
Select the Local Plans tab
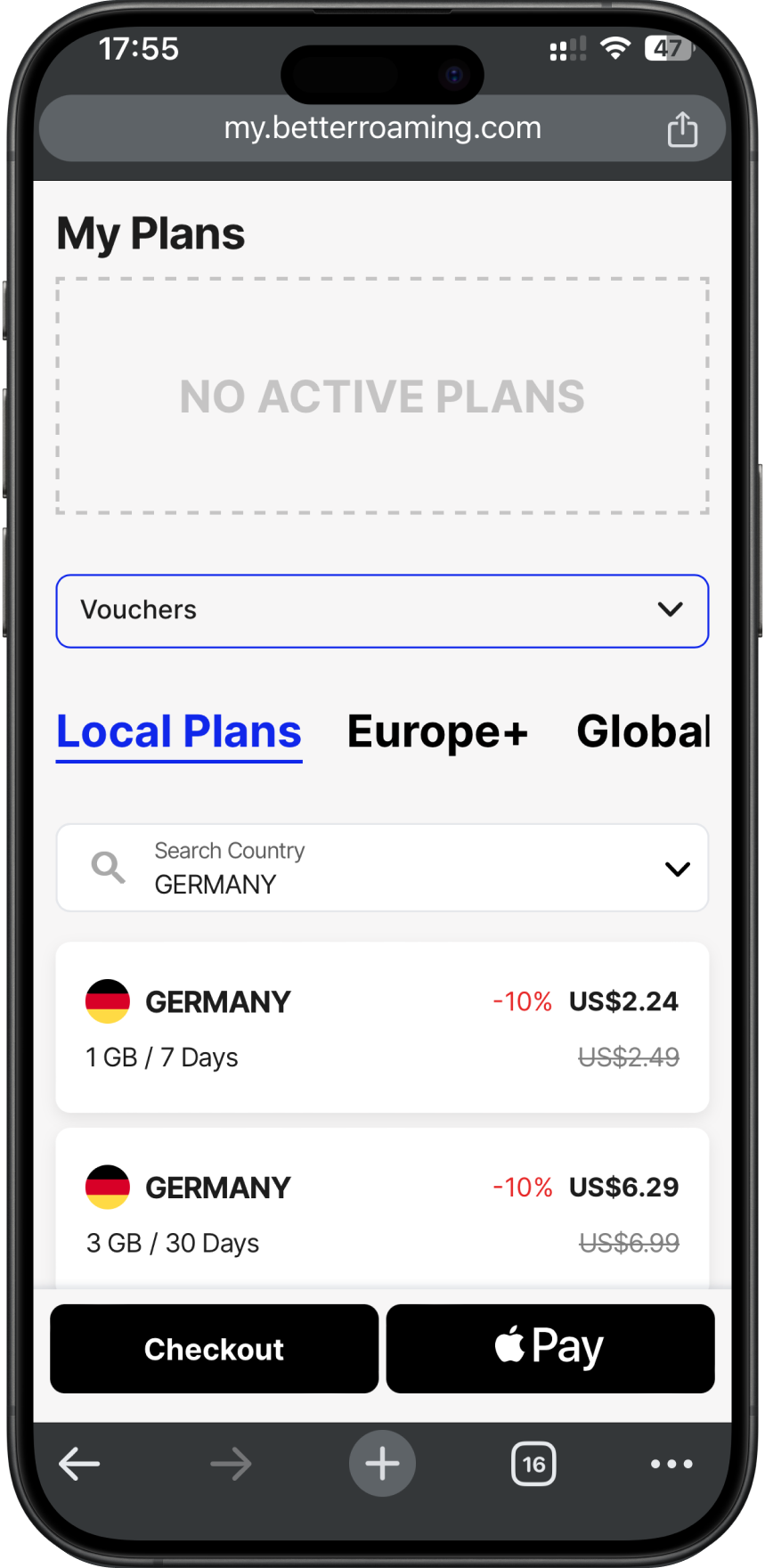point(178,731)
